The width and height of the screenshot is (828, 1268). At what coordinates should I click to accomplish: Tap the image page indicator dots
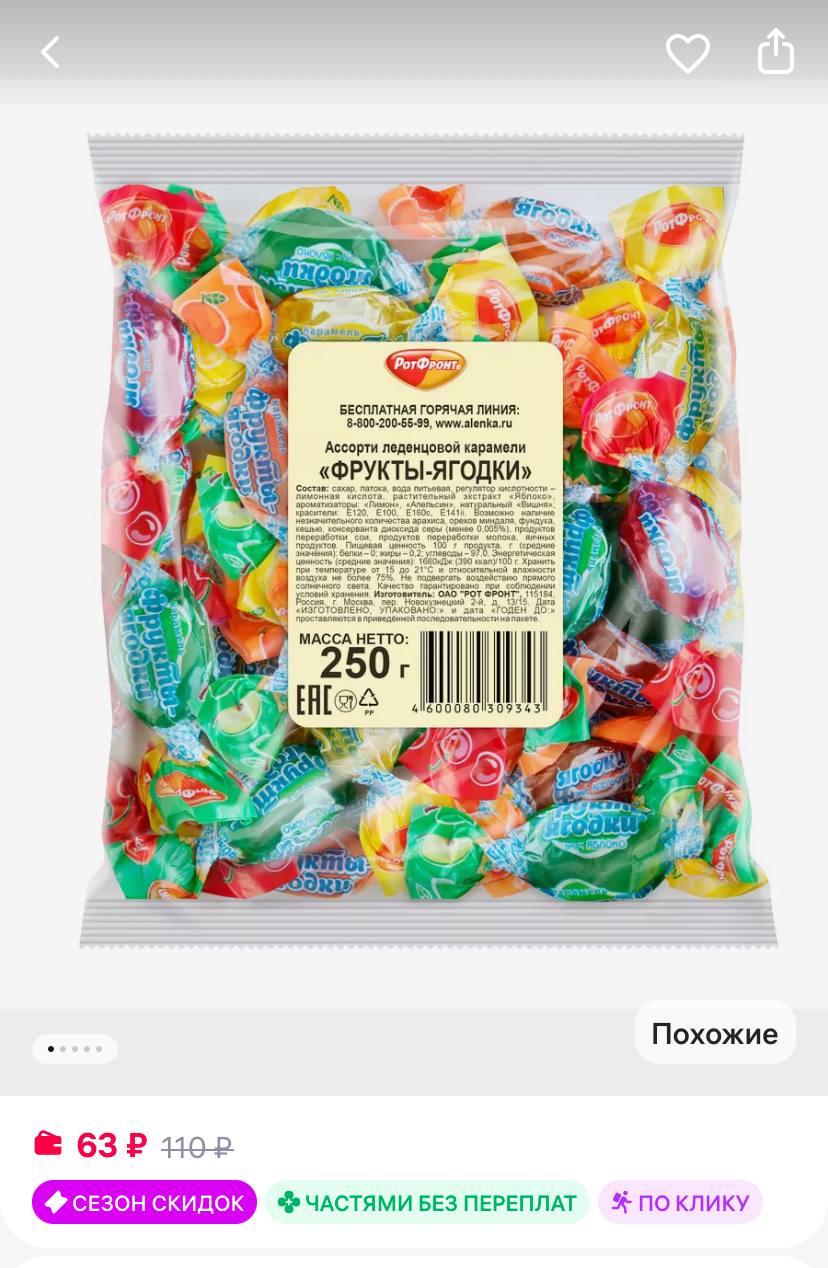[x=75, y=1049]
